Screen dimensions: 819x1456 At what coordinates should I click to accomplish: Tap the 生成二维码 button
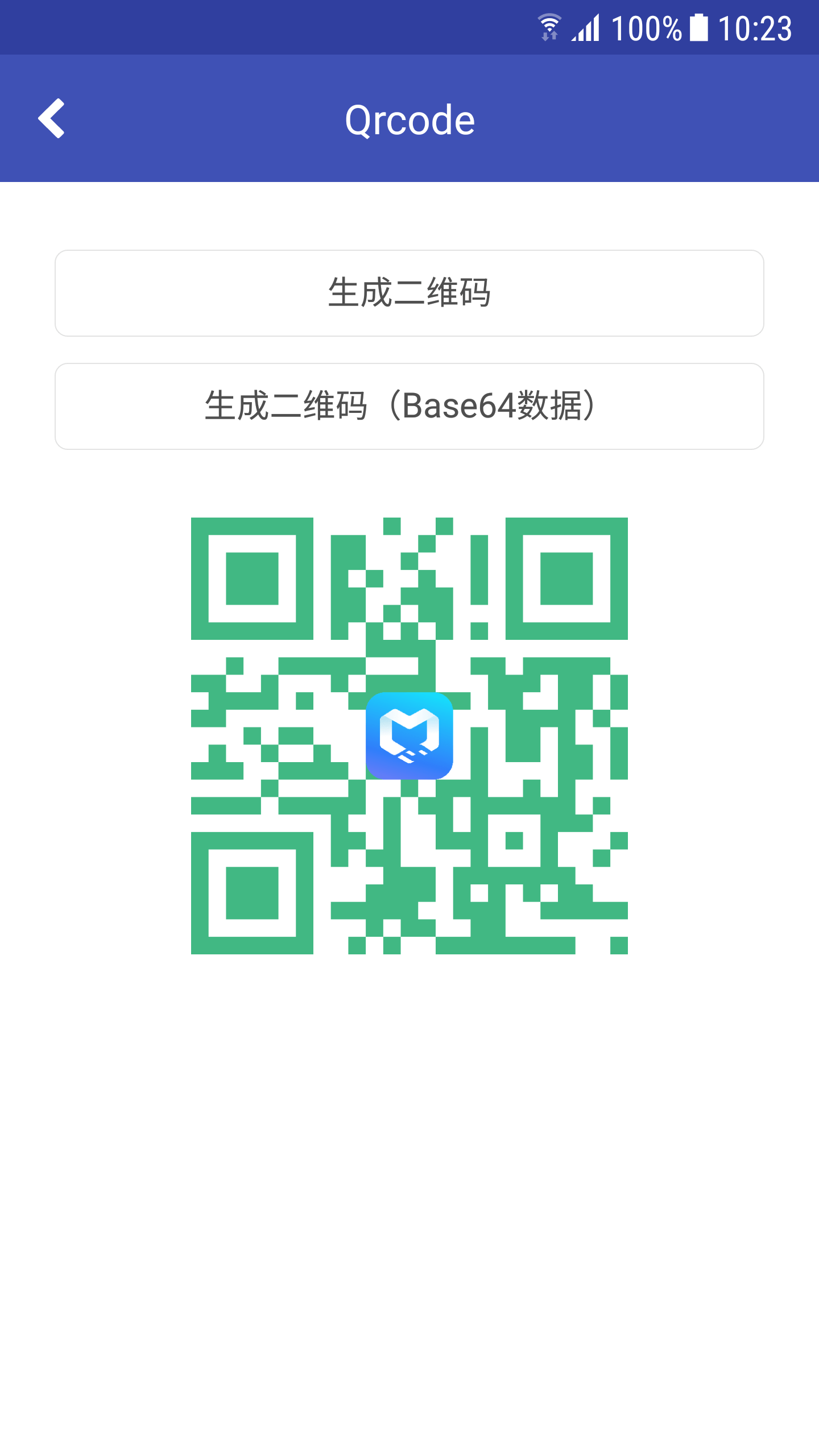tap(409, 293)
